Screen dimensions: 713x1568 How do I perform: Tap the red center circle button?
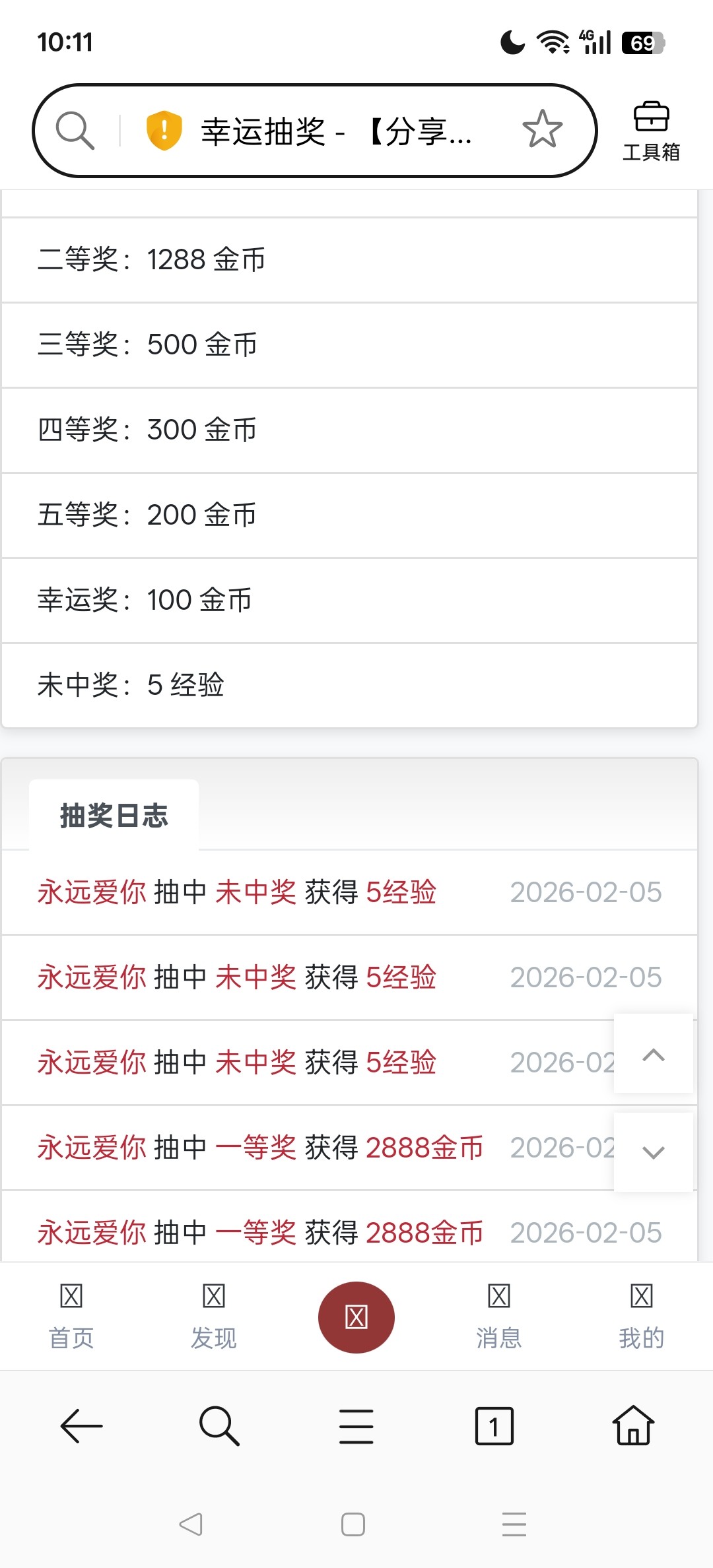pos(356,1317)
